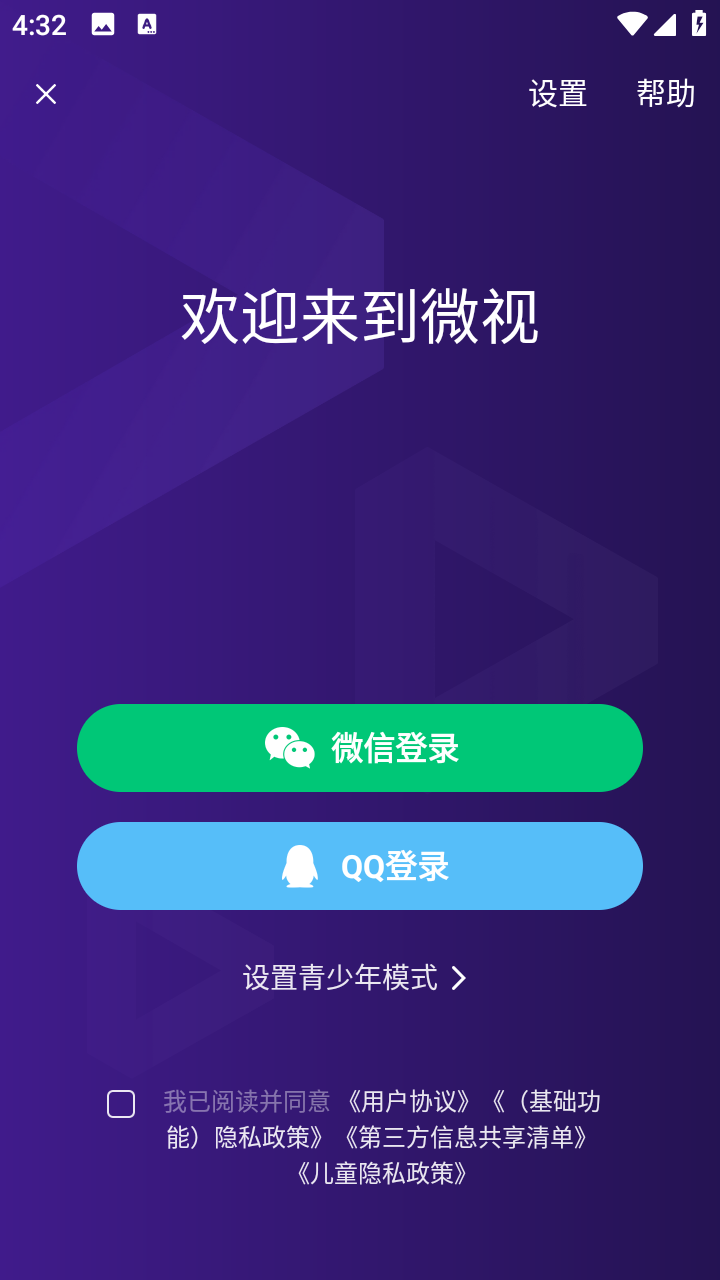Open 帮助 in the top bar
Image resolution: width=720 pixels, height=1280 pixels.
tap(665, 94)
